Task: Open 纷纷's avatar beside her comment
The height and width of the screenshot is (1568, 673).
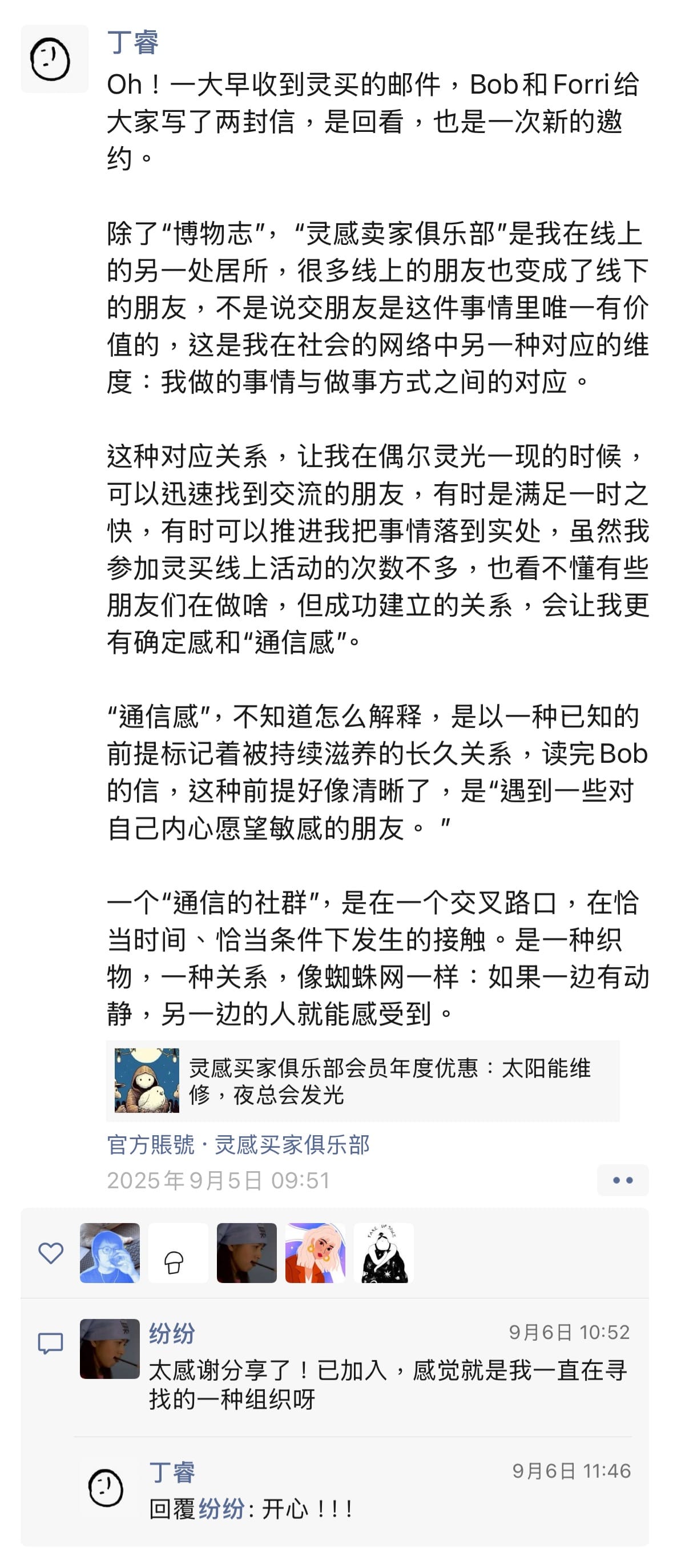Action: (x=110, y=1348)
